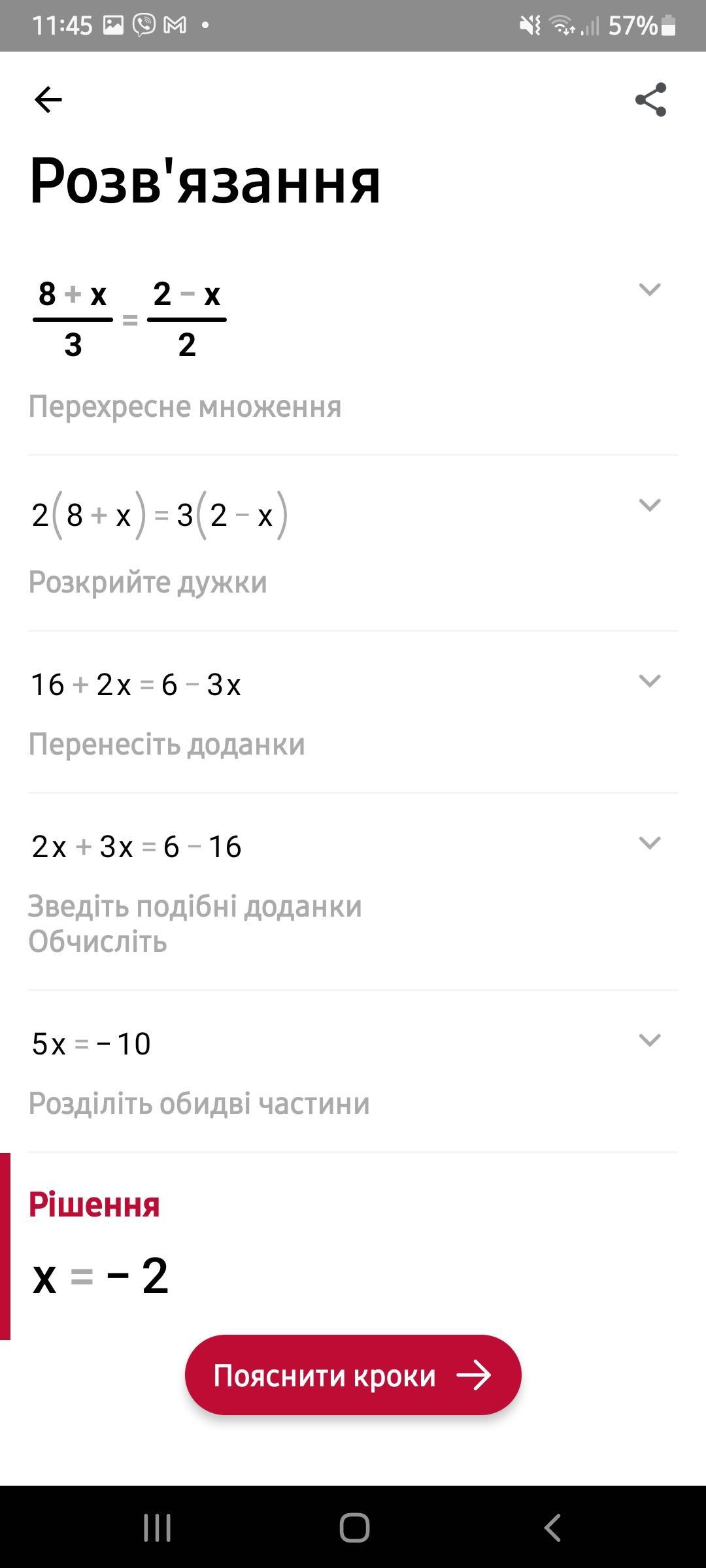Viewport: 706px width, 1568px height.
Task: Open recent apps from navigation bar
Action: click(x=158, y=1527)
